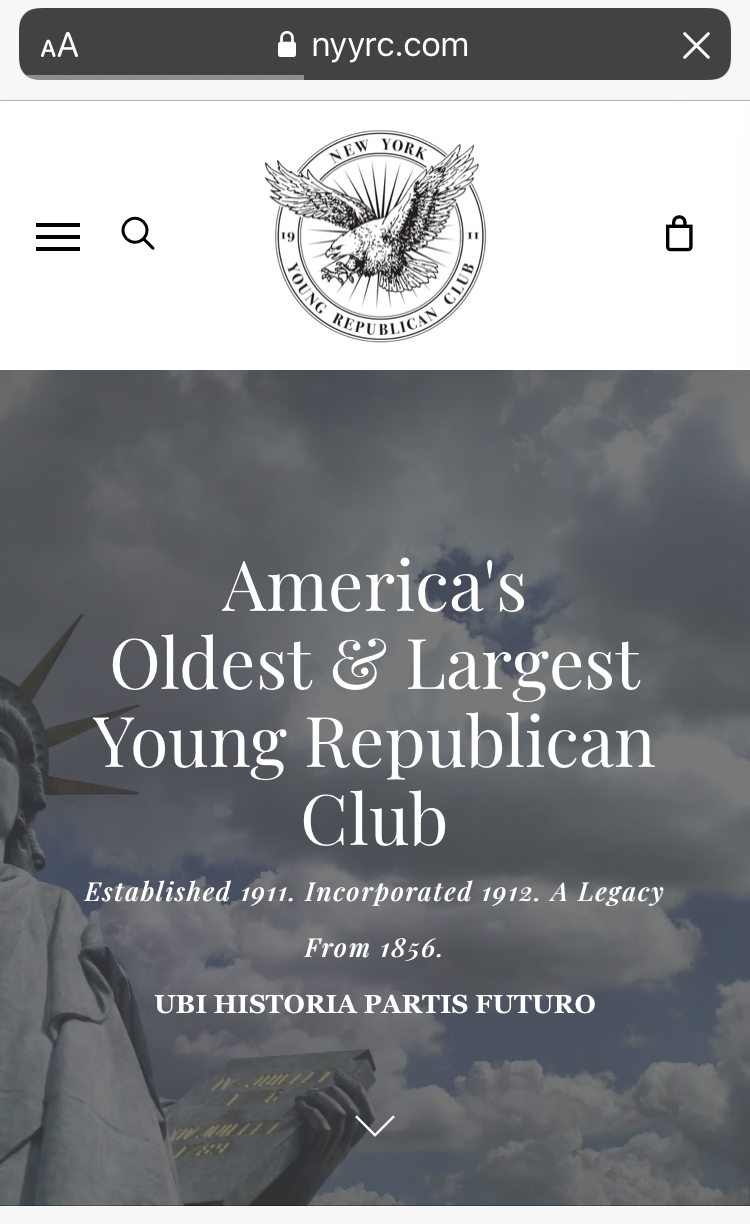View the shopping bag

679,234
